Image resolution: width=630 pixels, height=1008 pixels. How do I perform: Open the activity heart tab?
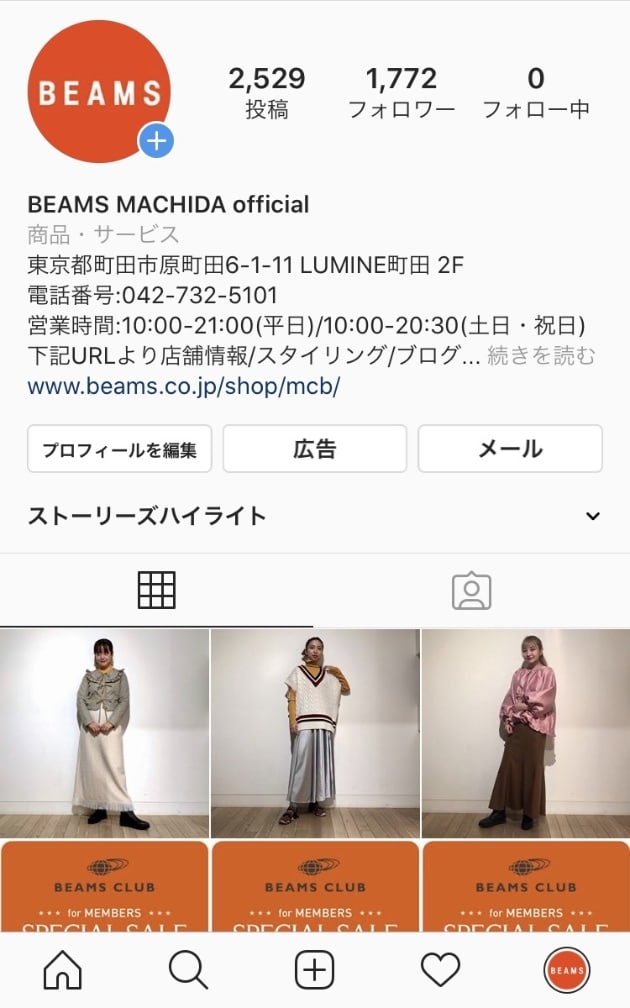(x=440, y=970)
